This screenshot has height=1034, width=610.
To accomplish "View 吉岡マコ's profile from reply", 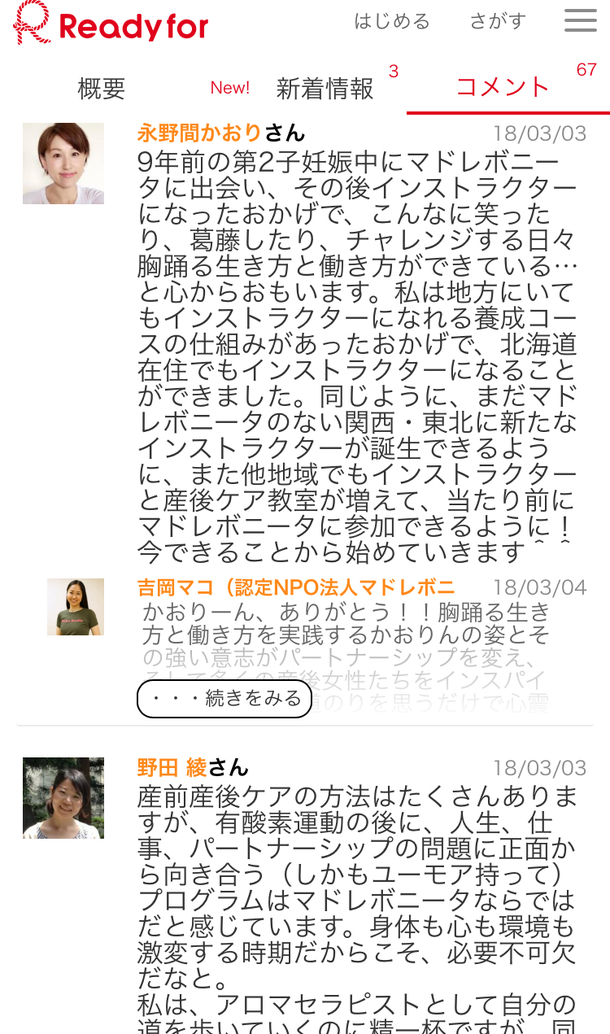I will click(x=295, y=587).
